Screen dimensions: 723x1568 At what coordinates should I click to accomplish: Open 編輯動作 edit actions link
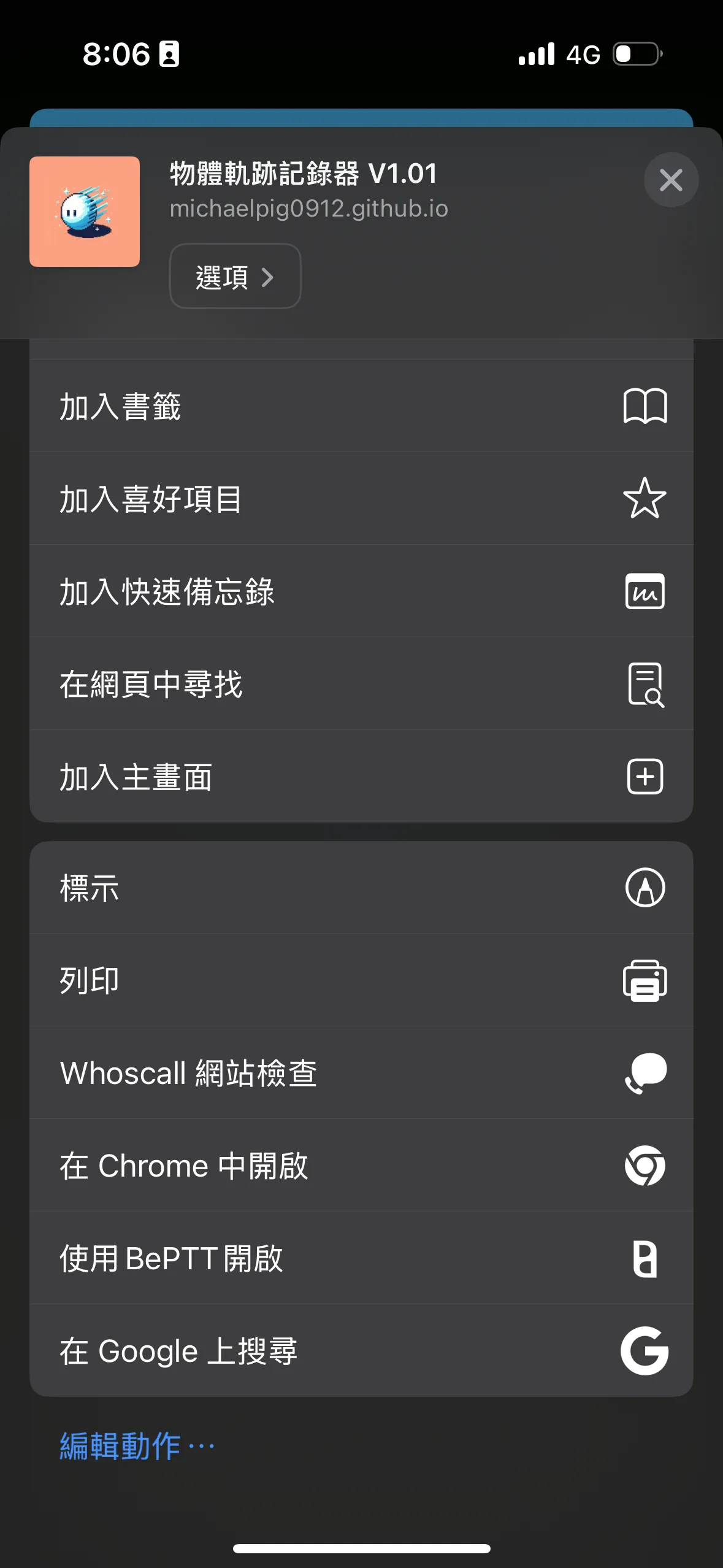click(x=137, y=1446)
